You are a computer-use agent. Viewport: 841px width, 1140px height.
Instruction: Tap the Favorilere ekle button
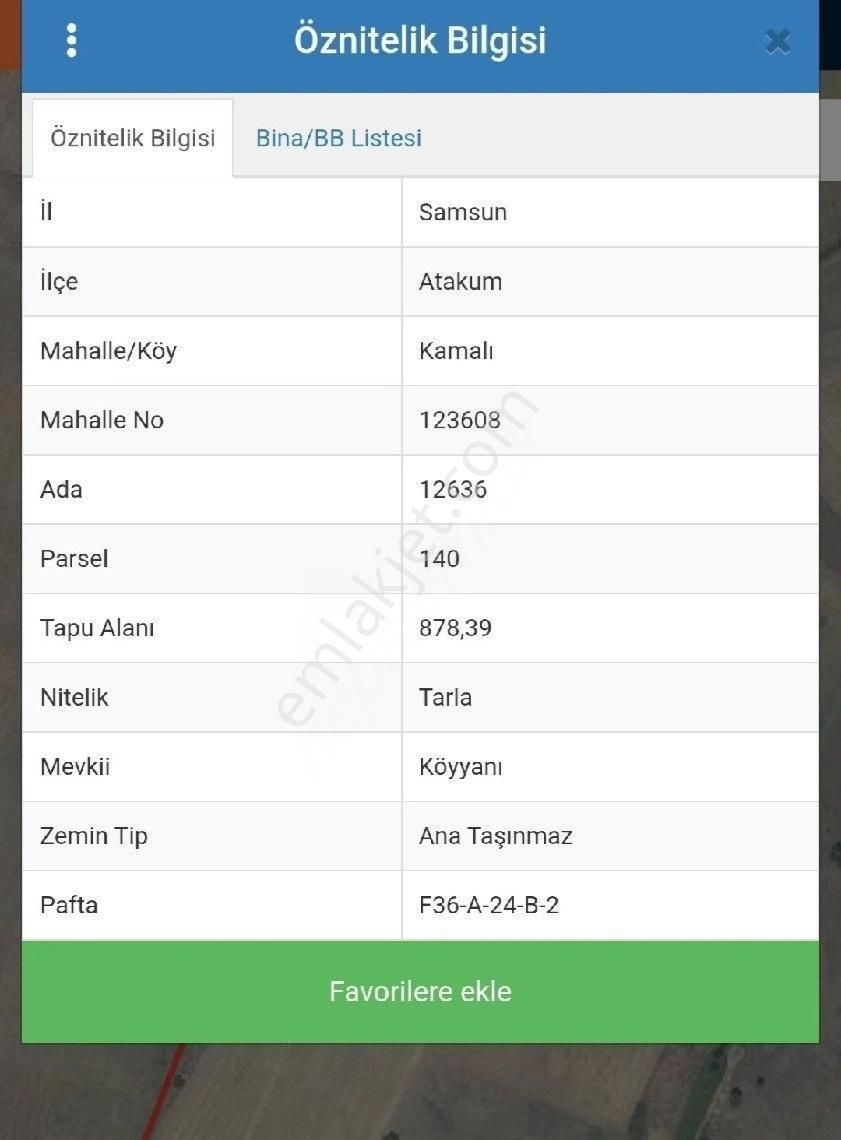pos(420,991)
